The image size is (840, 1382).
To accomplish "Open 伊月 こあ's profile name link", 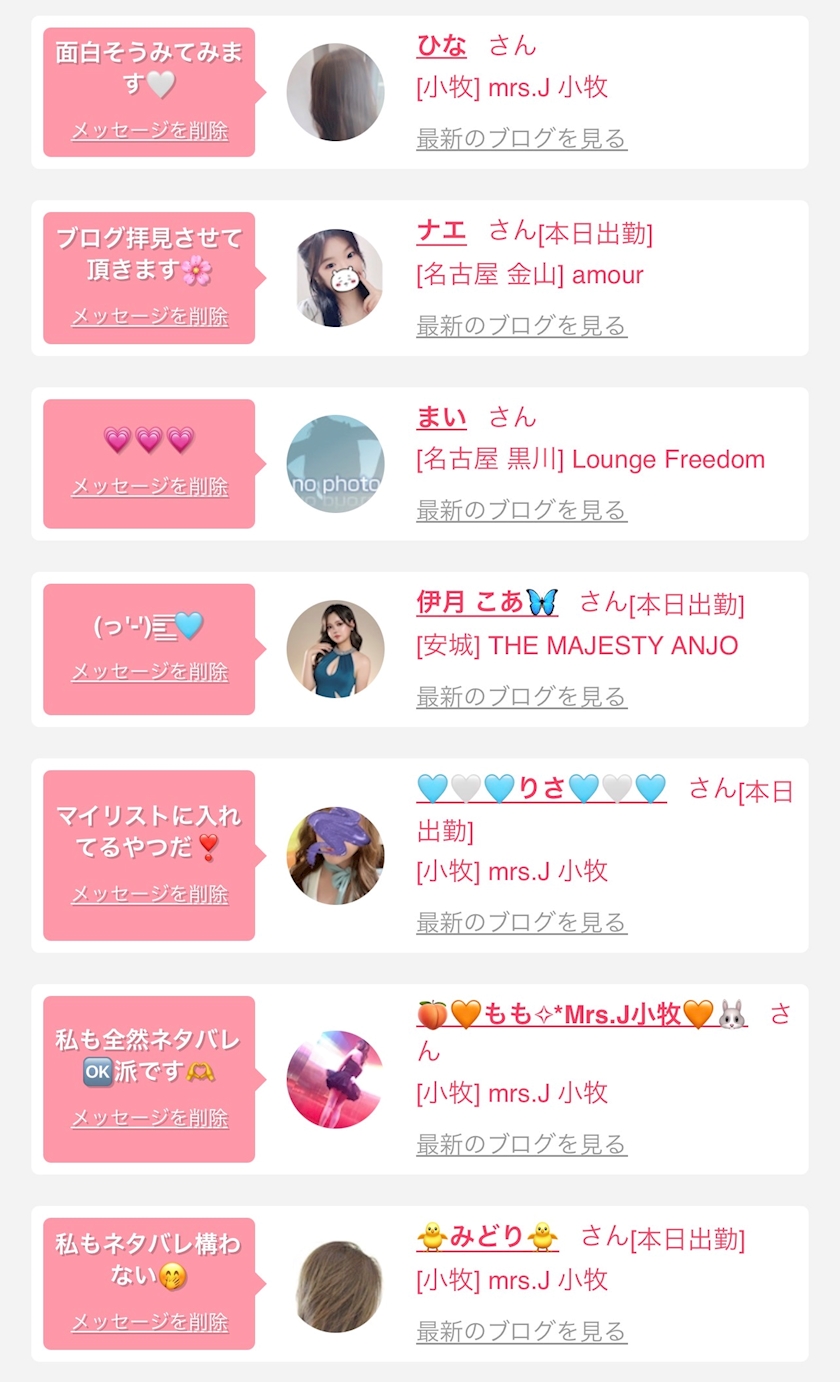I will (x=487, y=603).
